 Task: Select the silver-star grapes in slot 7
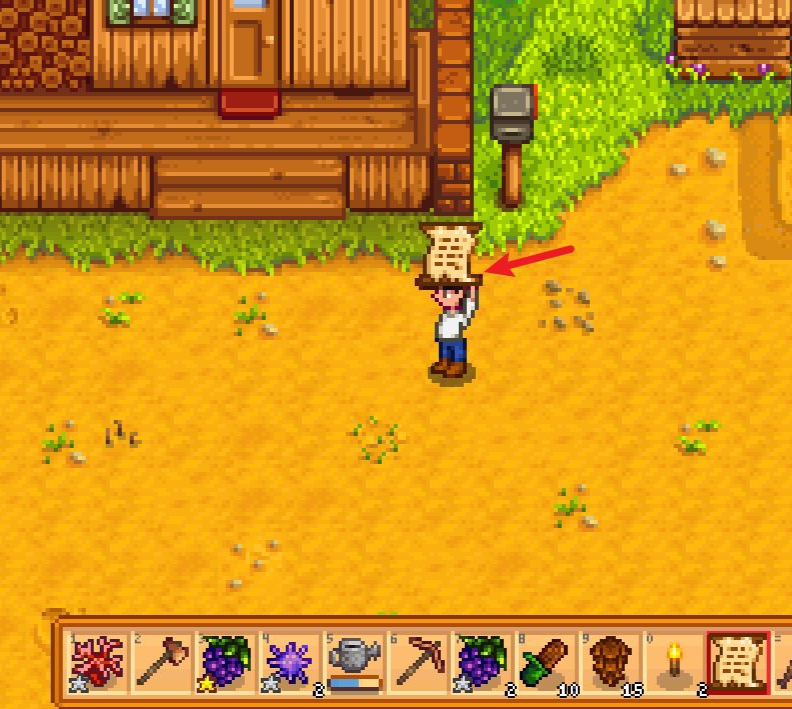pos(482,662)
